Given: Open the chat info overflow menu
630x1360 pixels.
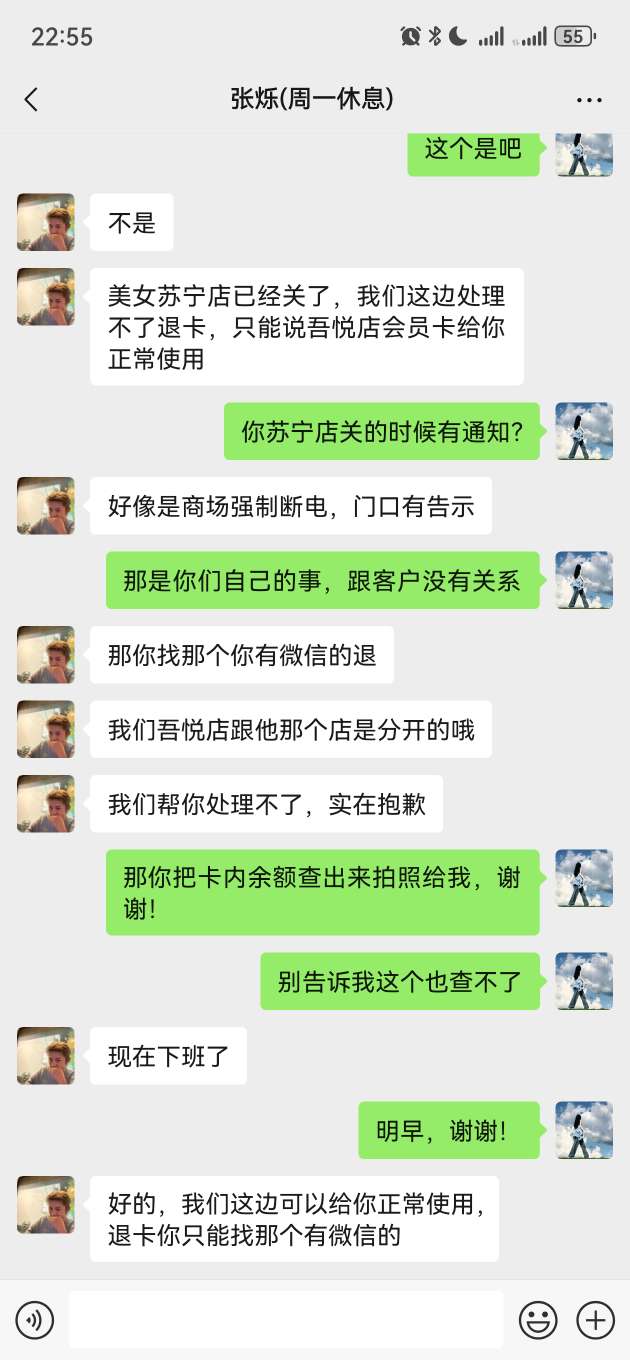Looking at the screenshot, I should [589, 100].
